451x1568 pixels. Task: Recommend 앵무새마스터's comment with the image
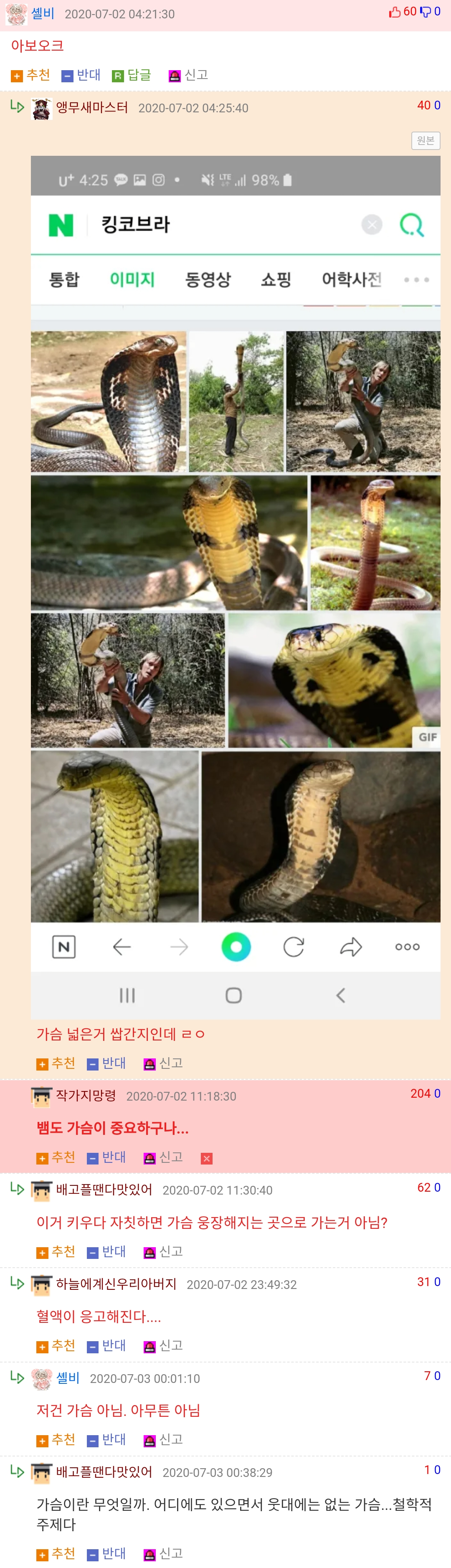[56, 1063]
